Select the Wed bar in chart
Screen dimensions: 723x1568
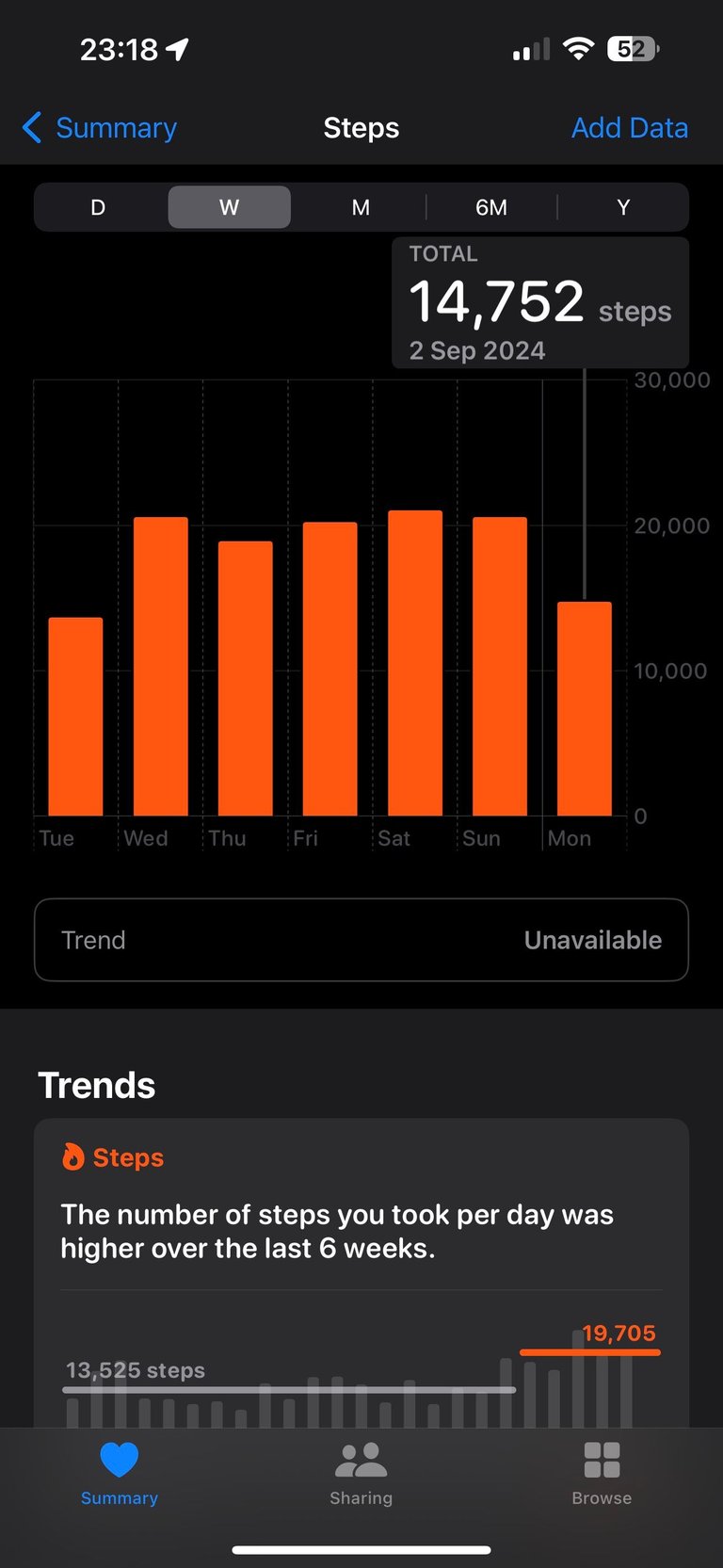click(x=160, y=667)
